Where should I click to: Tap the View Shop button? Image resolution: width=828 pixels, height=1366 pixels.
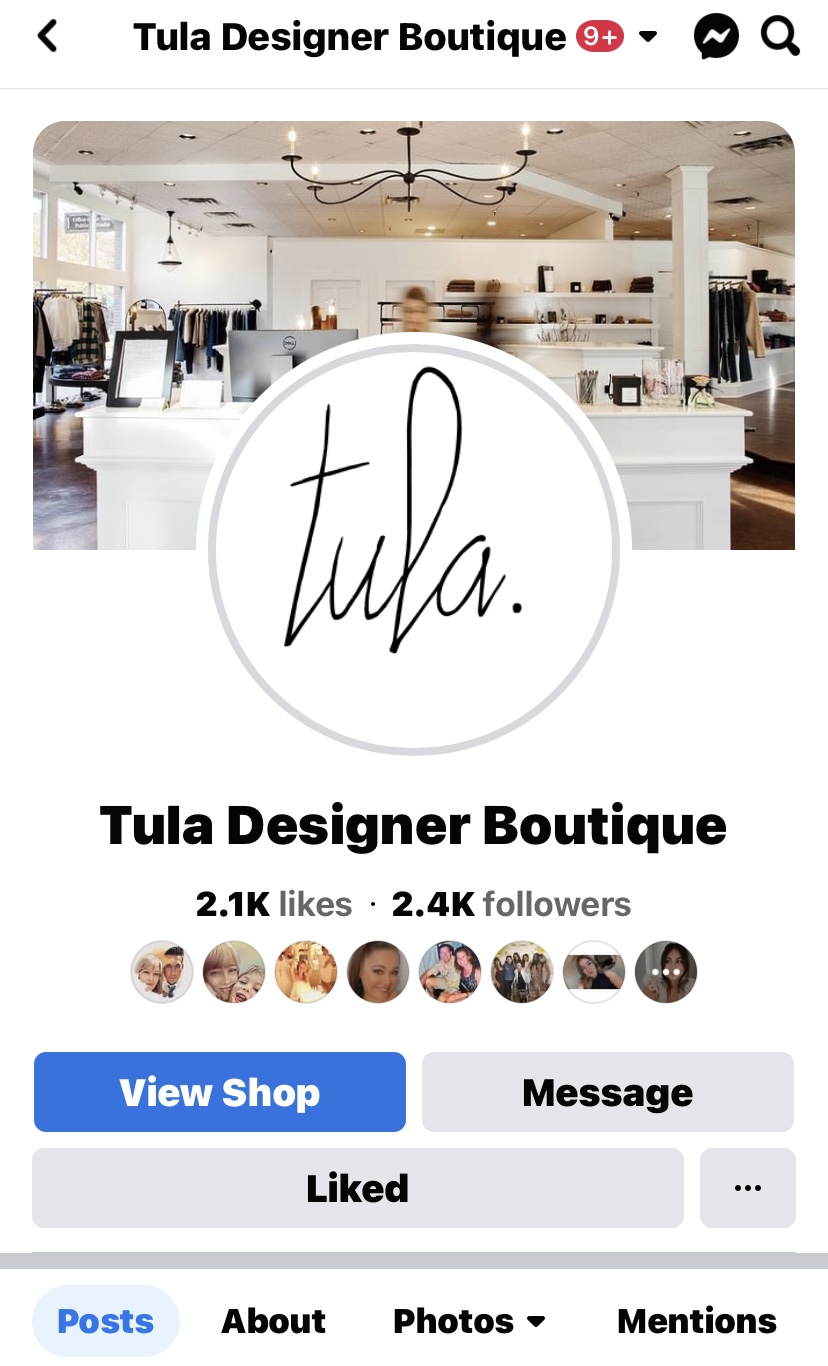pyautogui.click(x=220, y=1092)
